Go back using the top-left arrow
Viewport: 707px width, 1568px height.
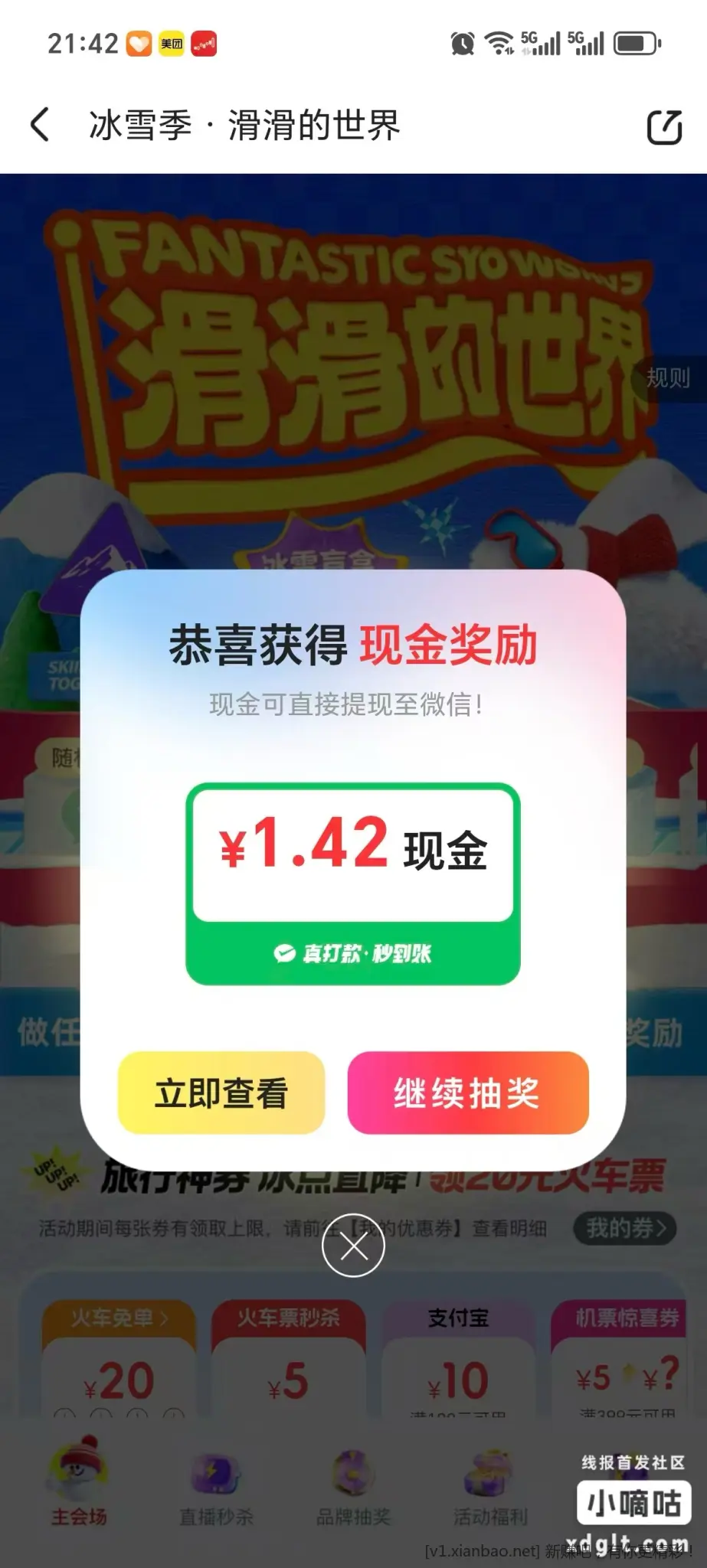point(41,125)
